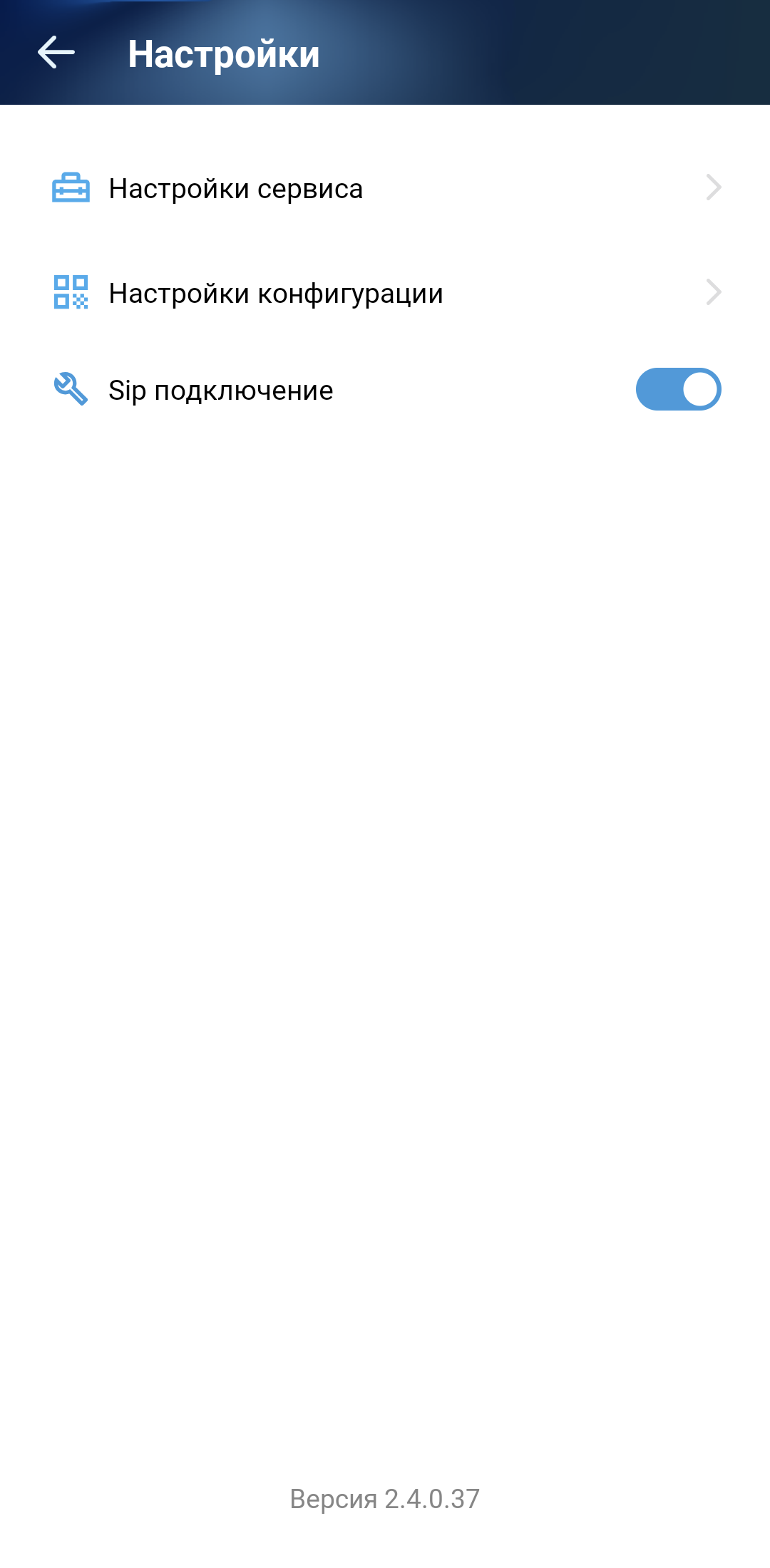Disable the Sip подключение switch
Screen dimensions: 770x1568
point(678,389)
